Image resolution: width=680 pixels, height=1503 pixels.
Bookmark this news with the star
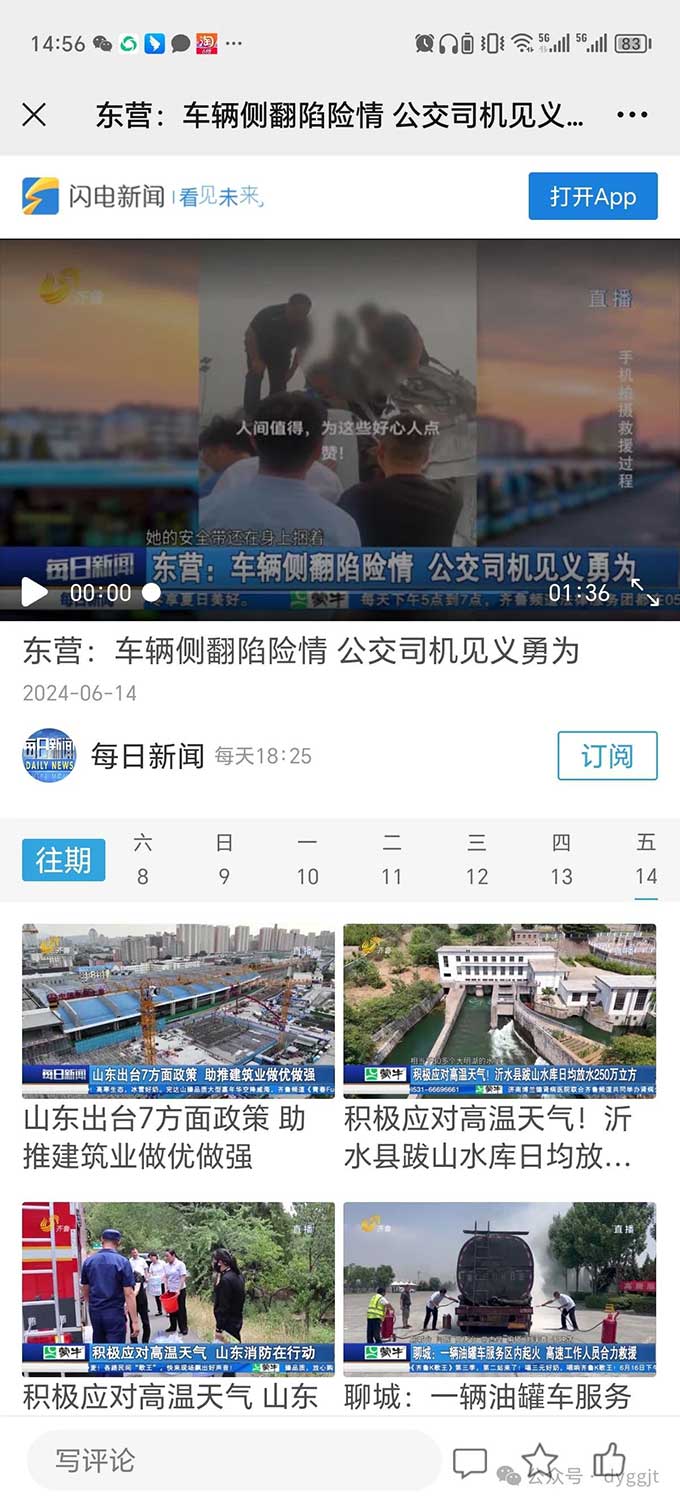(539, 1461)
